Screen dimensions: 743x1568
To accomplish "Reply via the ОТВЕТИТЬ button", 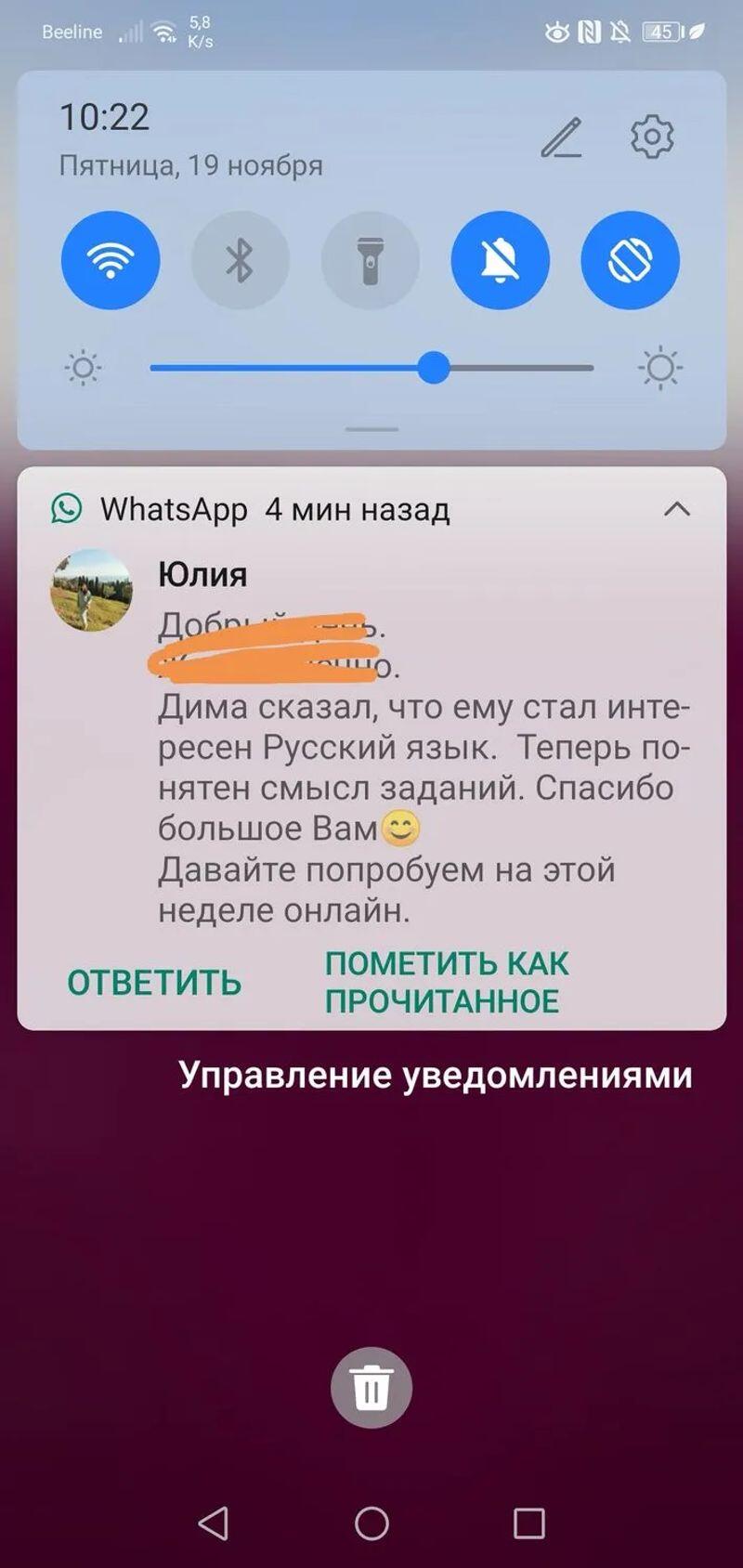I will pos(154,983).
